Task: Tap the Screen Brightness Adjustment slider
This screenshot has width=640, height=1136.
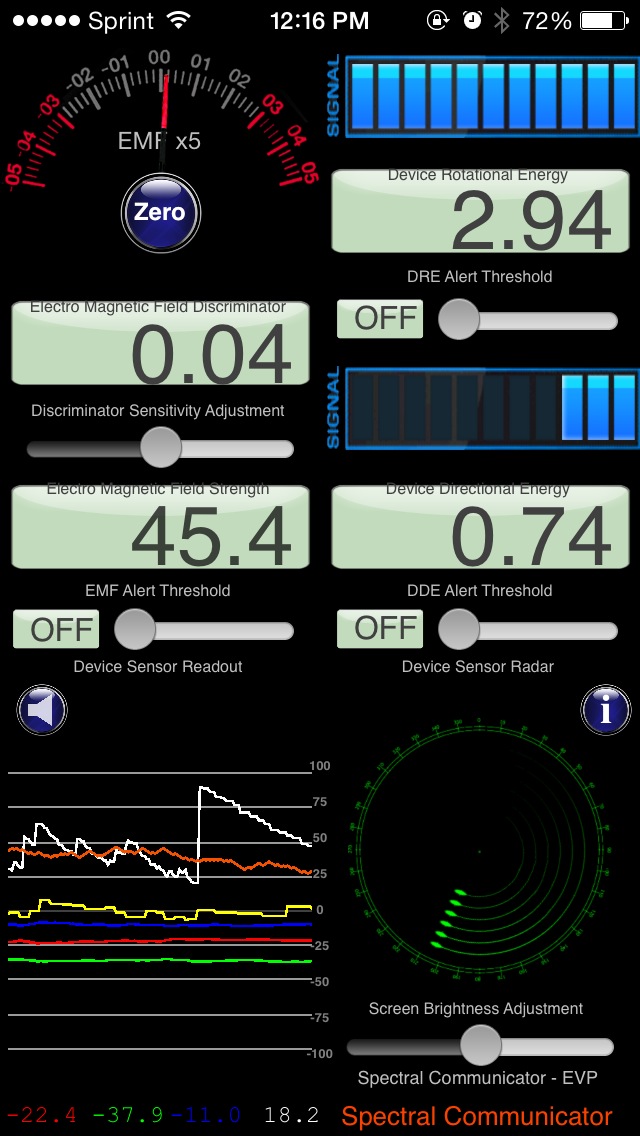Action: click(480, 1046)
